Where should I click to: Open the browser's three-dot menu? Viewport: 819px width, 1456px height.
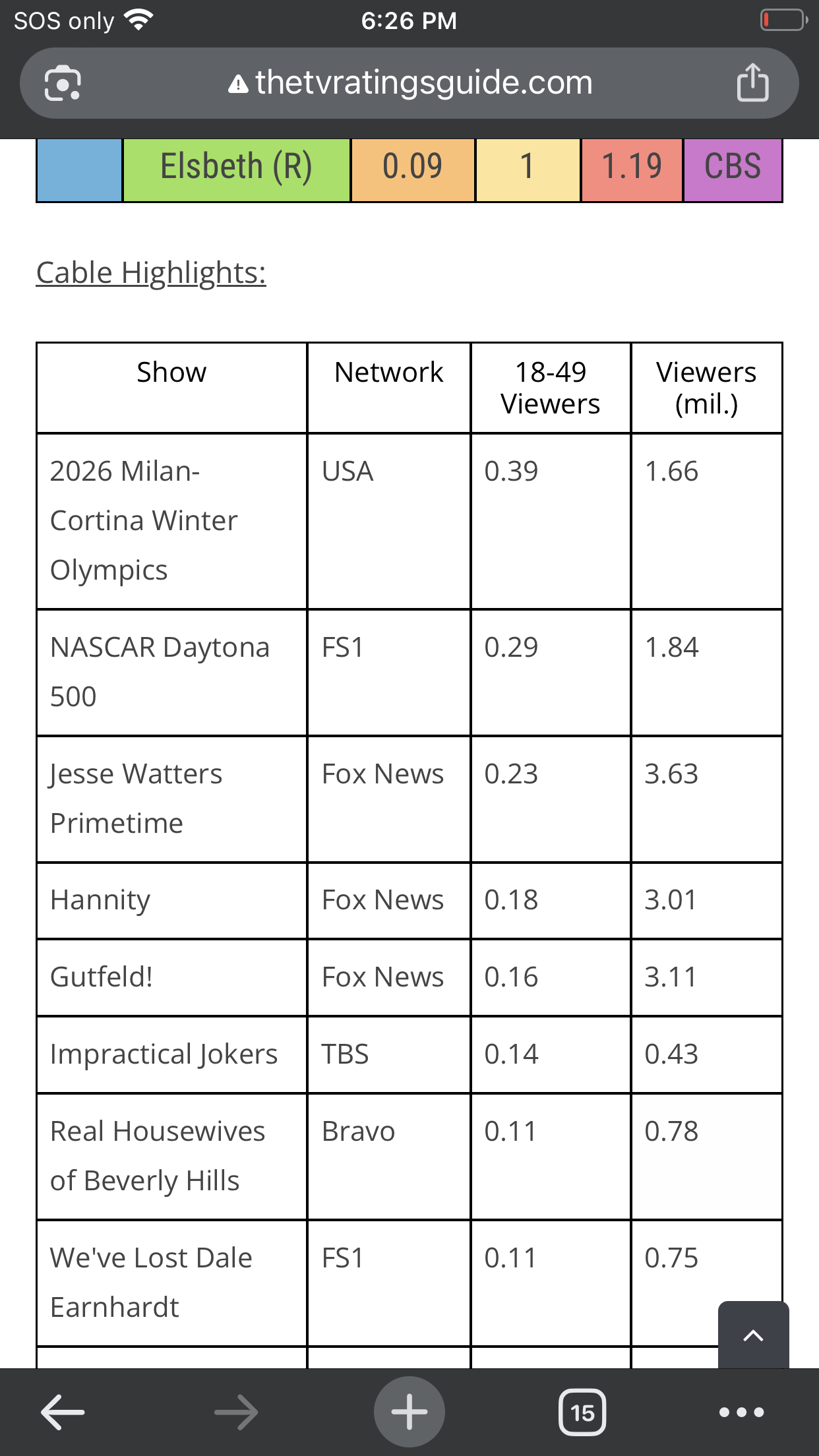tap(741, 1412)
